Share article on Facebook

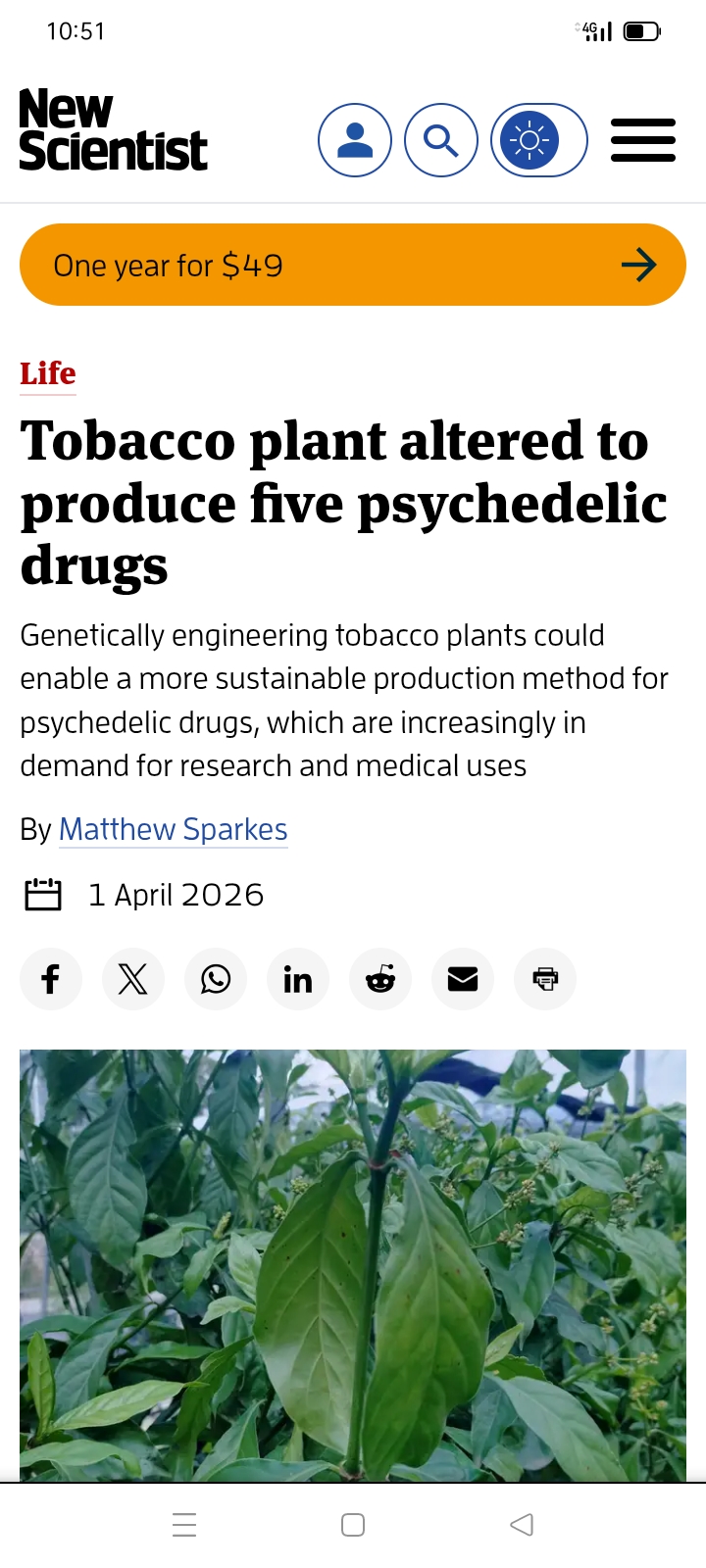[x=51, y=978]
